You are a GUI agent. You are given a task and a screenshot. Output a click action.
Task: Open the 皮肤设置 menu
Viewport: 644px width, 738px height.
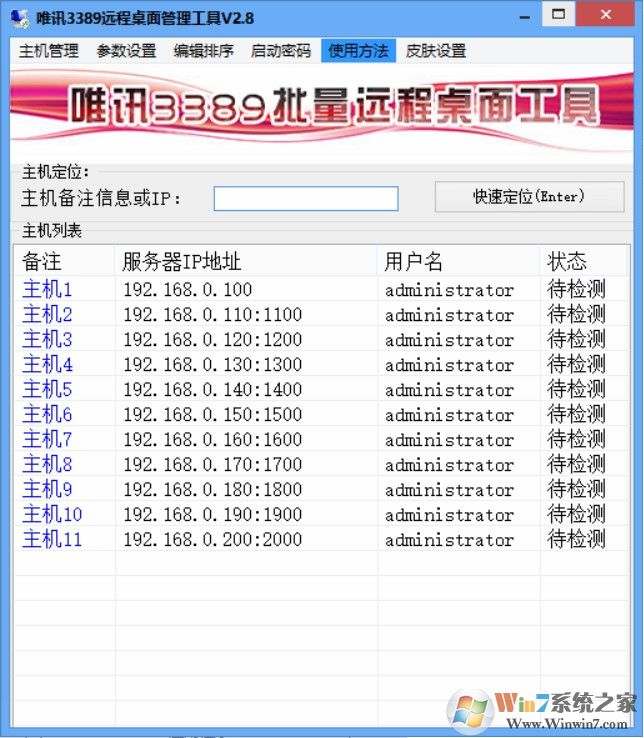point(436,51)
